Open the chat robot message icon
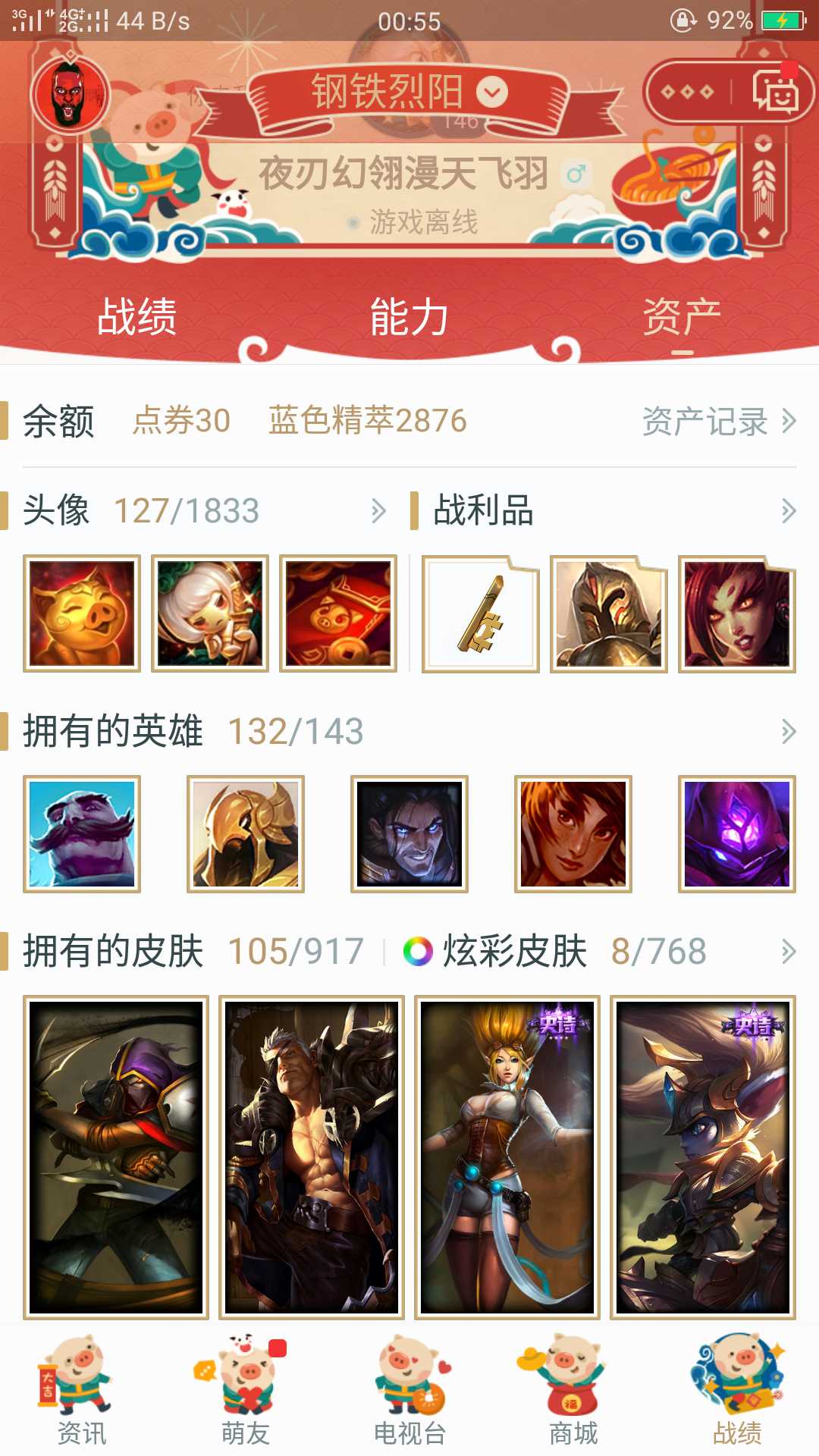Screen dimensions: 819x1456 [775, 91]
